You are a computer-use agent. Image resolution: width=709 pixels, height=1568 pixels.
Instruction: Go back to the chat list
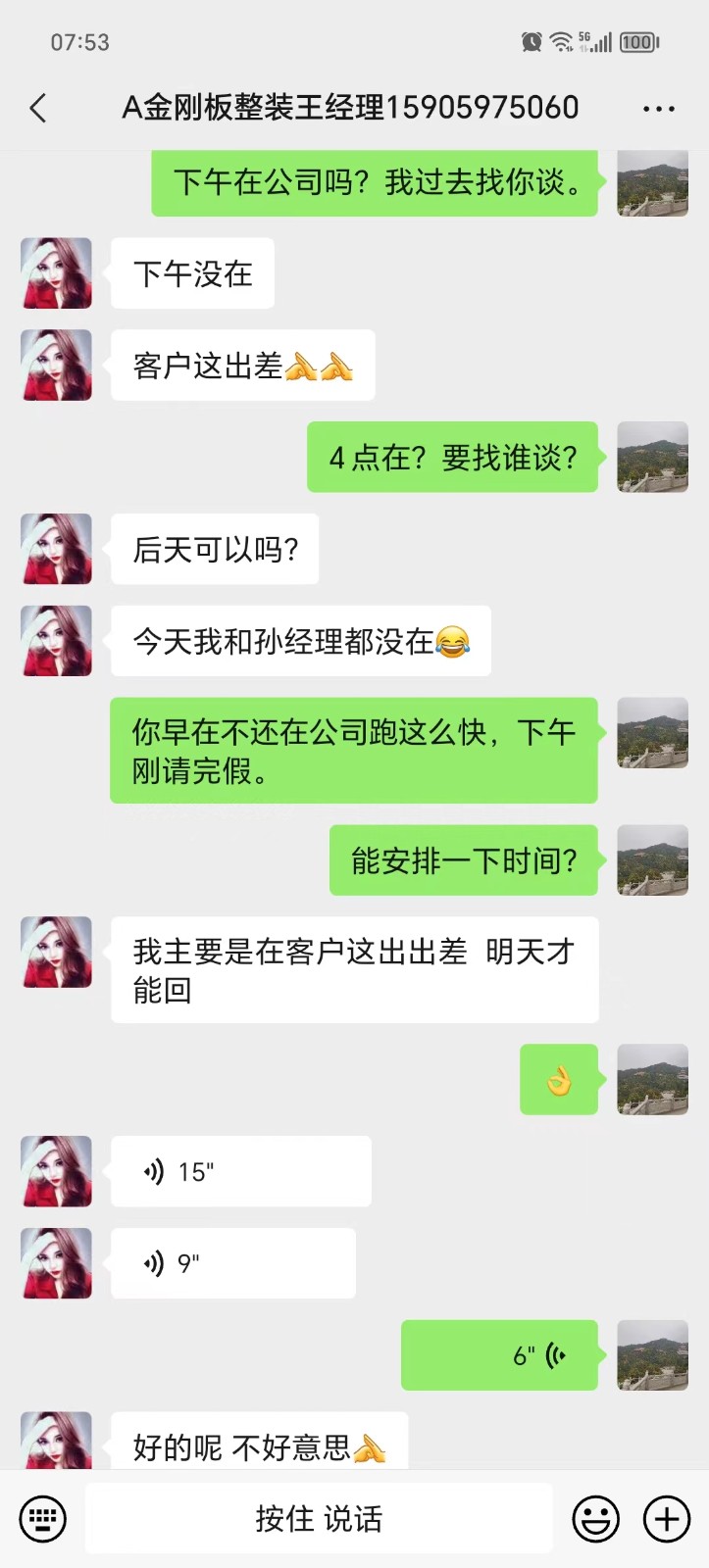coord(39,108)
